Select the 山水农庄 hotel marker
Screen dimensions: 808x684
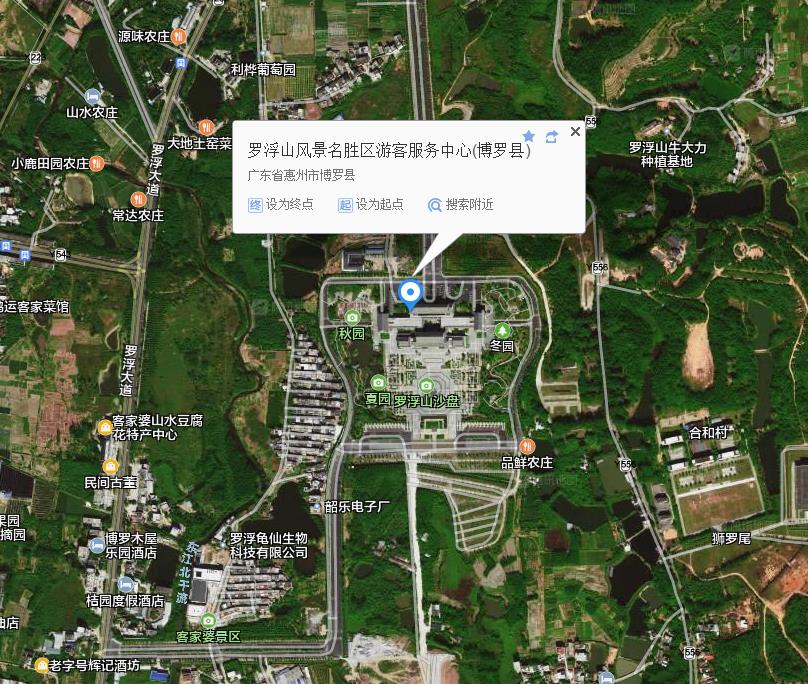pyautogui.click(x=93, y=97)
